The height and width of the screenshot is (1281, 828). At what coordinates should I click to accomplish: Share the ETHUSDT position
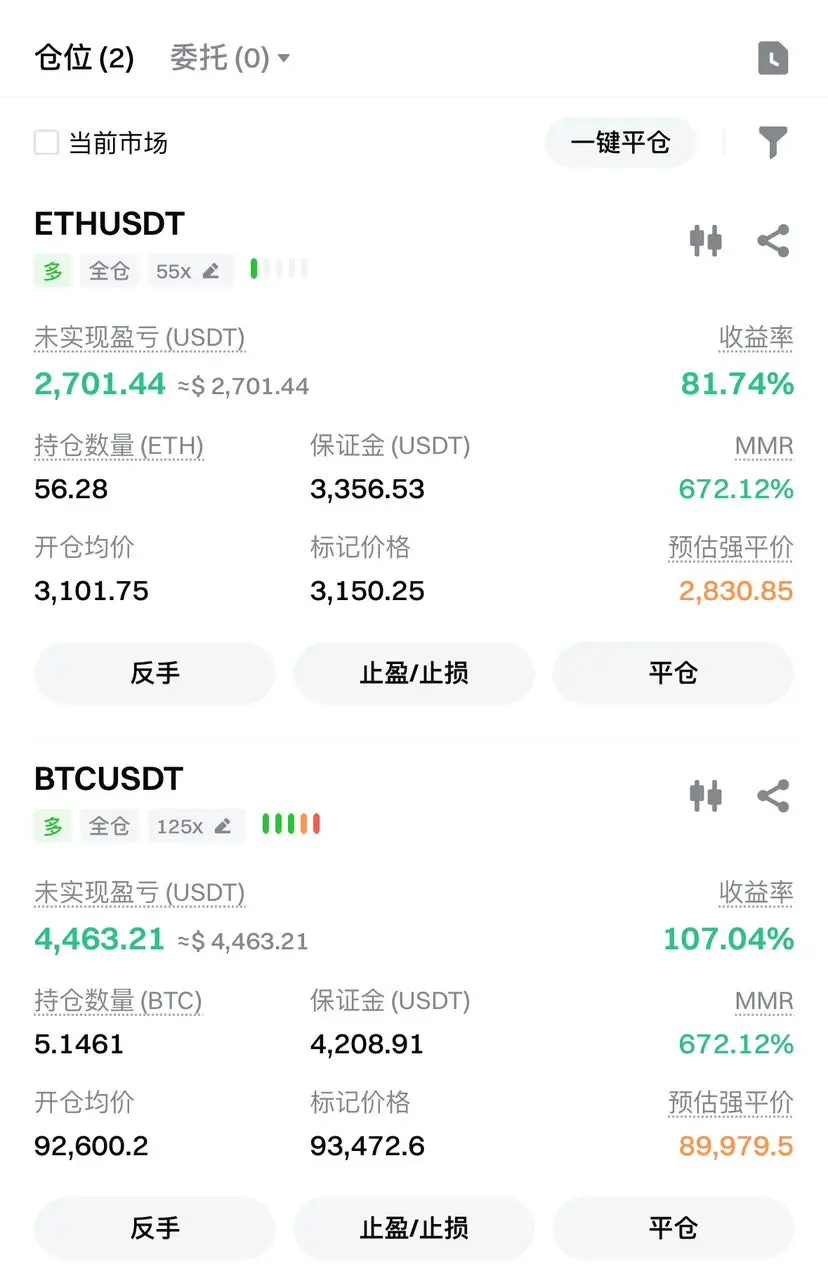(773, 241)
